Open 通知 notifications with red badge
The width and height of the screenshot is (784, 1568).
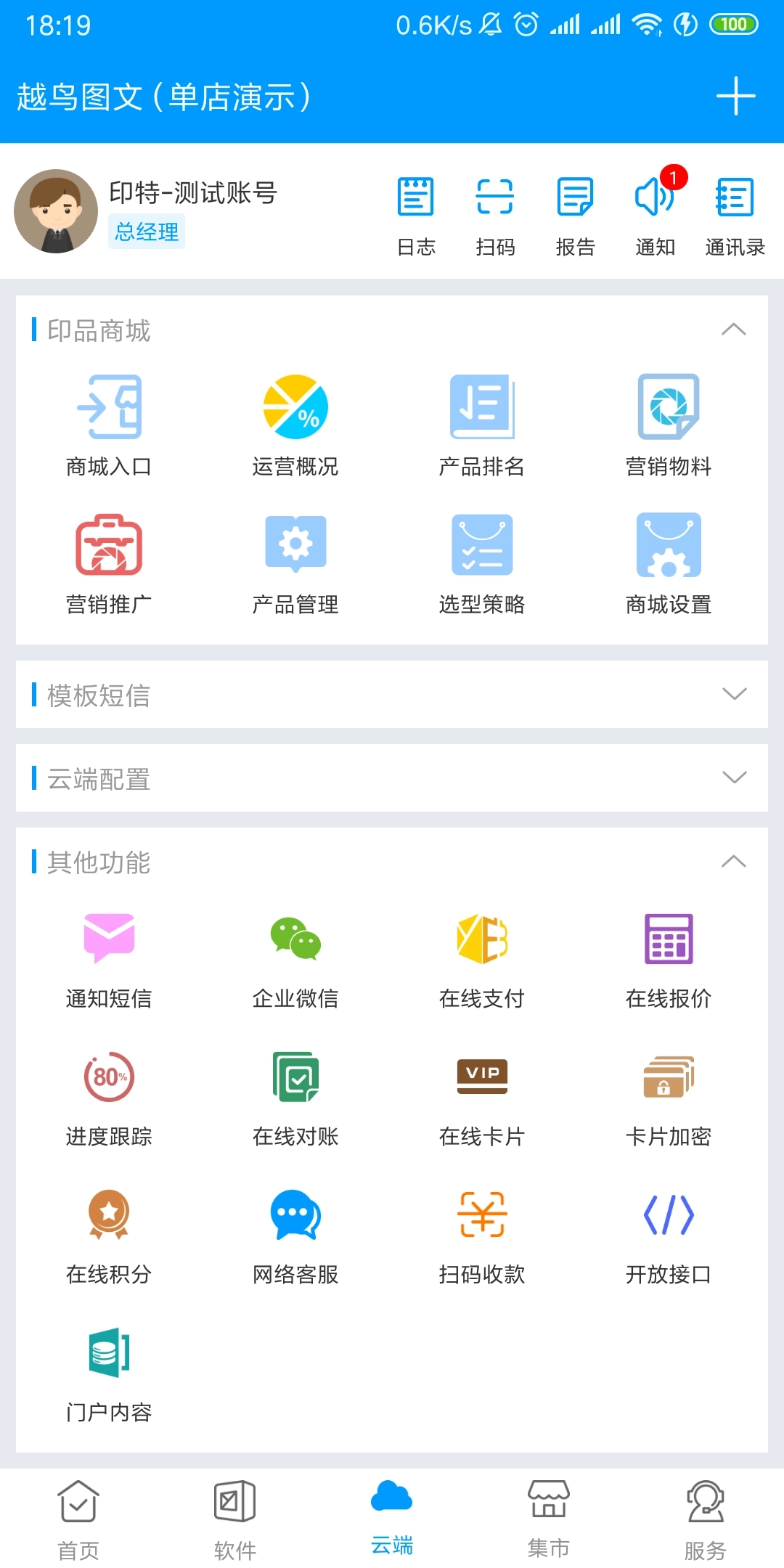pos(653,214)
